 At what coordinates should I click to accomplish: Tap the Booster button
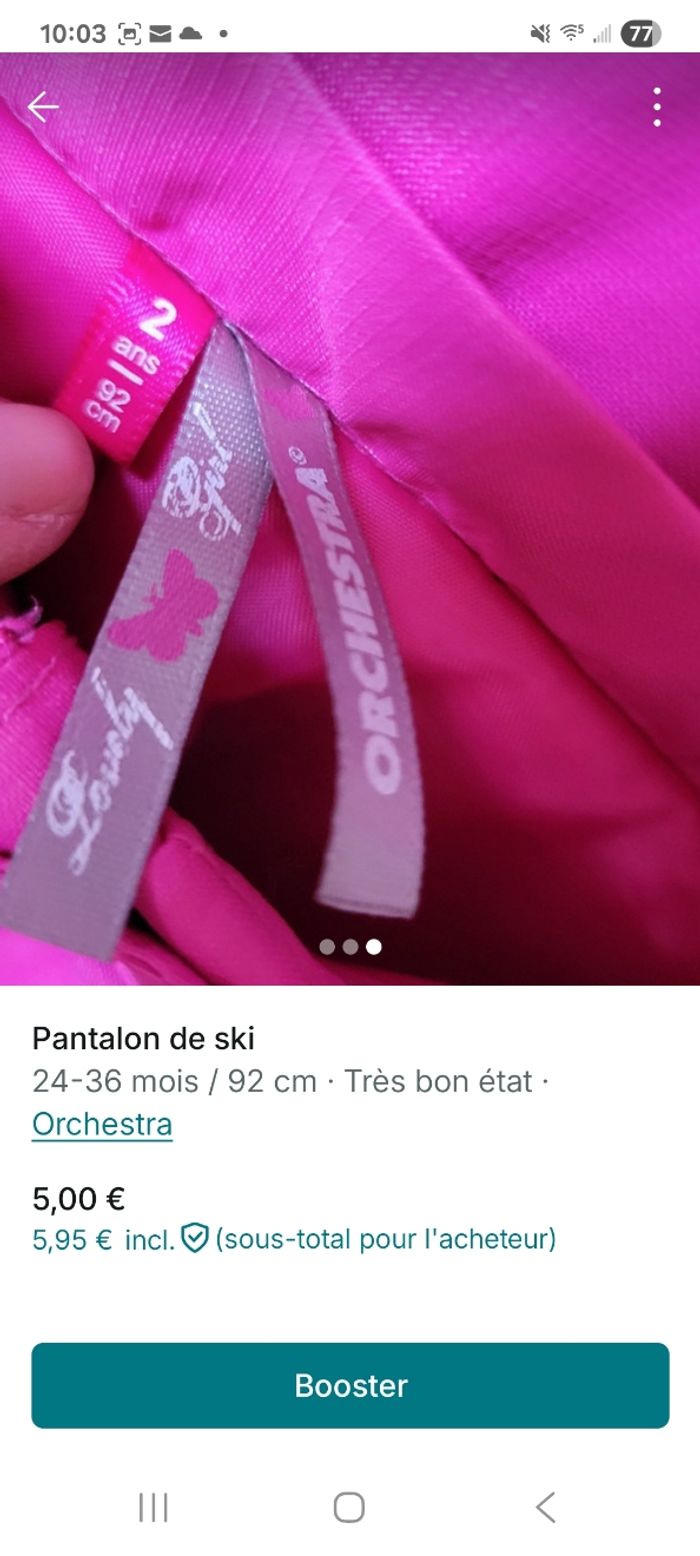[x=350, y=1385]
